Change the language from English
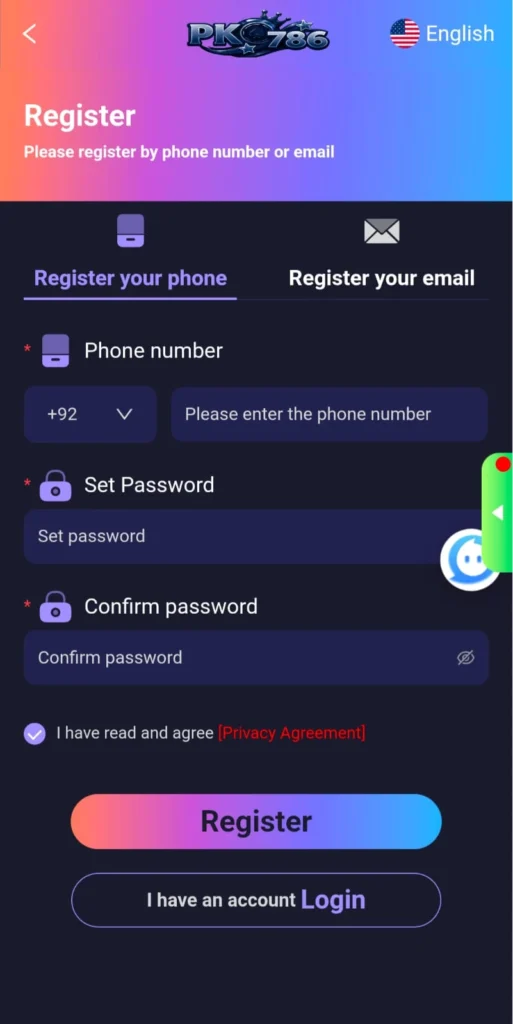 click(442, 33)
